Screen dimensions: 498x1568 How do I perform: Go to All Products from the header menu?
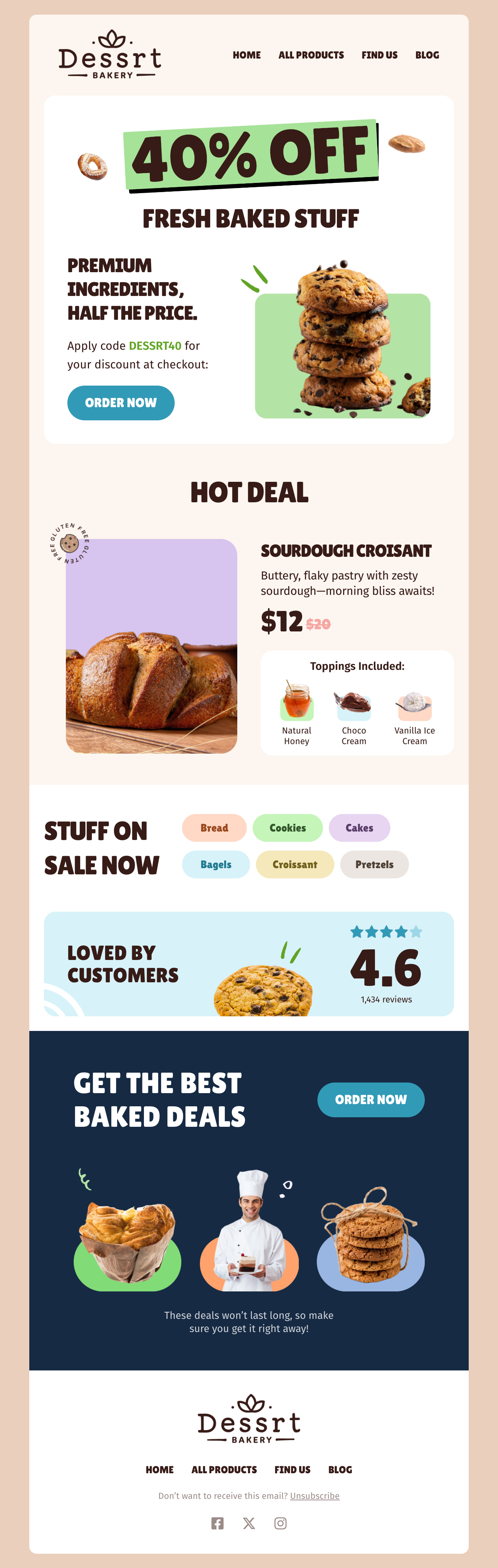311,55
